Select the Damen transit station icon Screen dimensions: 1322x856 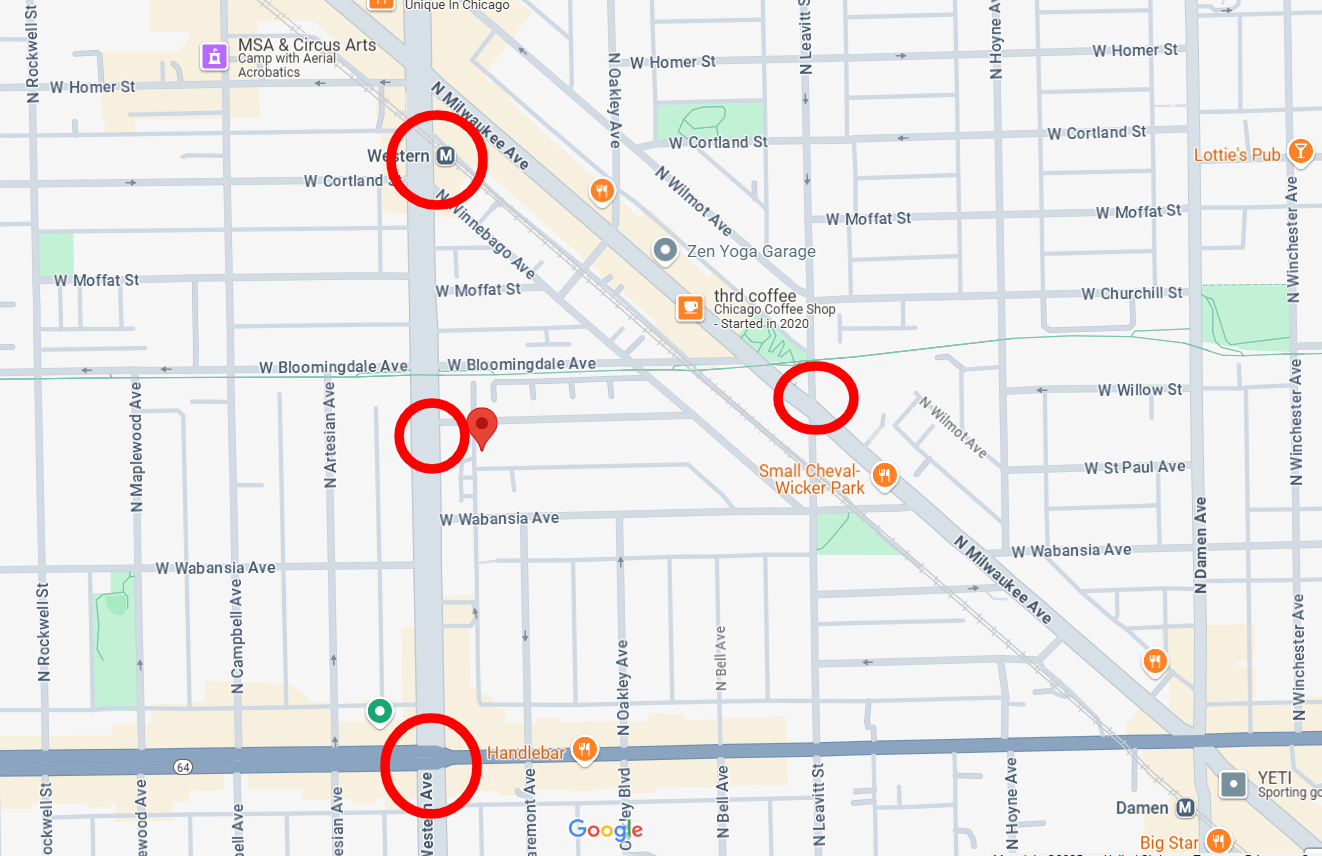[x=1186, y=807]
